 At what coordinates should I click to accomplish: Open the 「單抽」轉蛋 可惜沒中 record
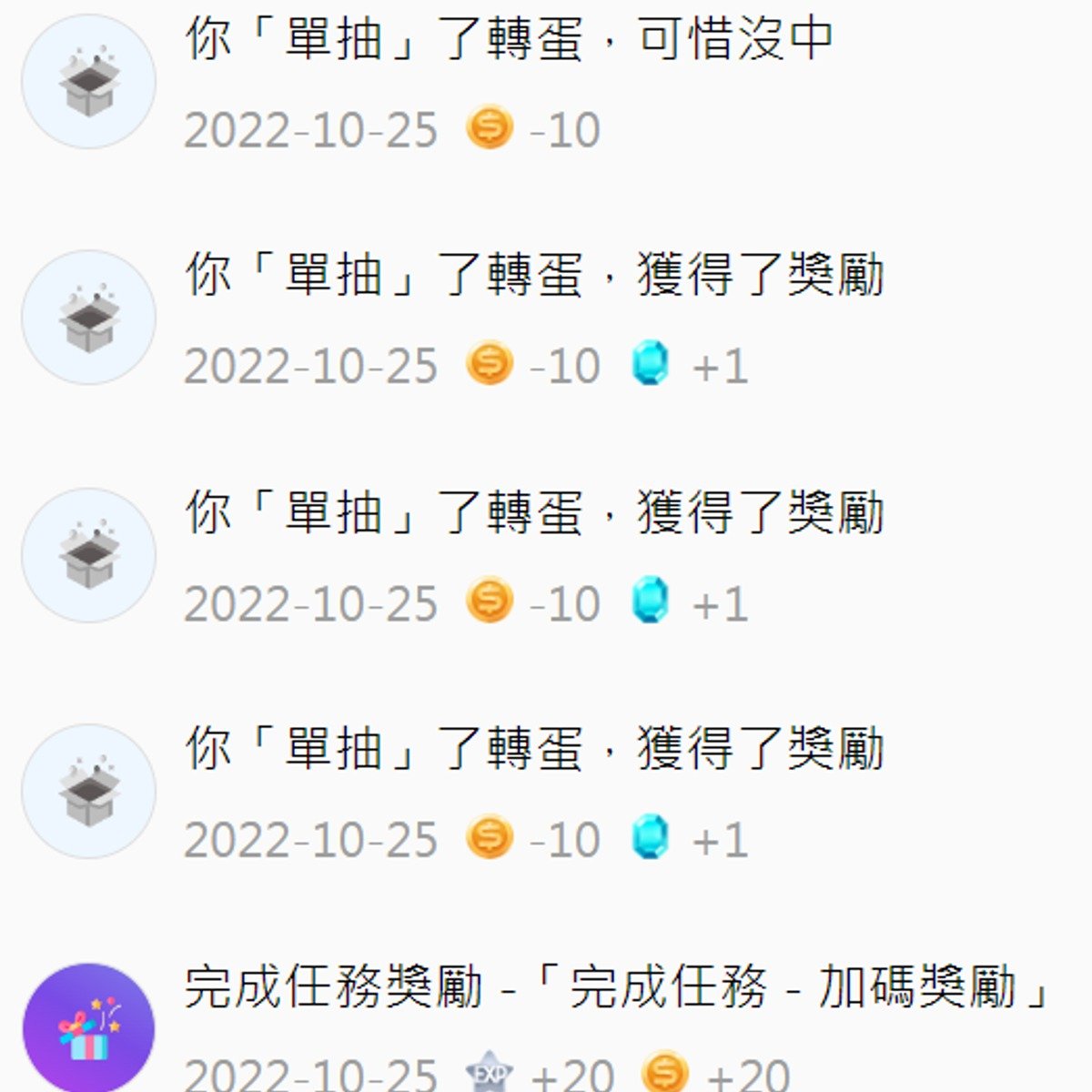click(510, 41)
